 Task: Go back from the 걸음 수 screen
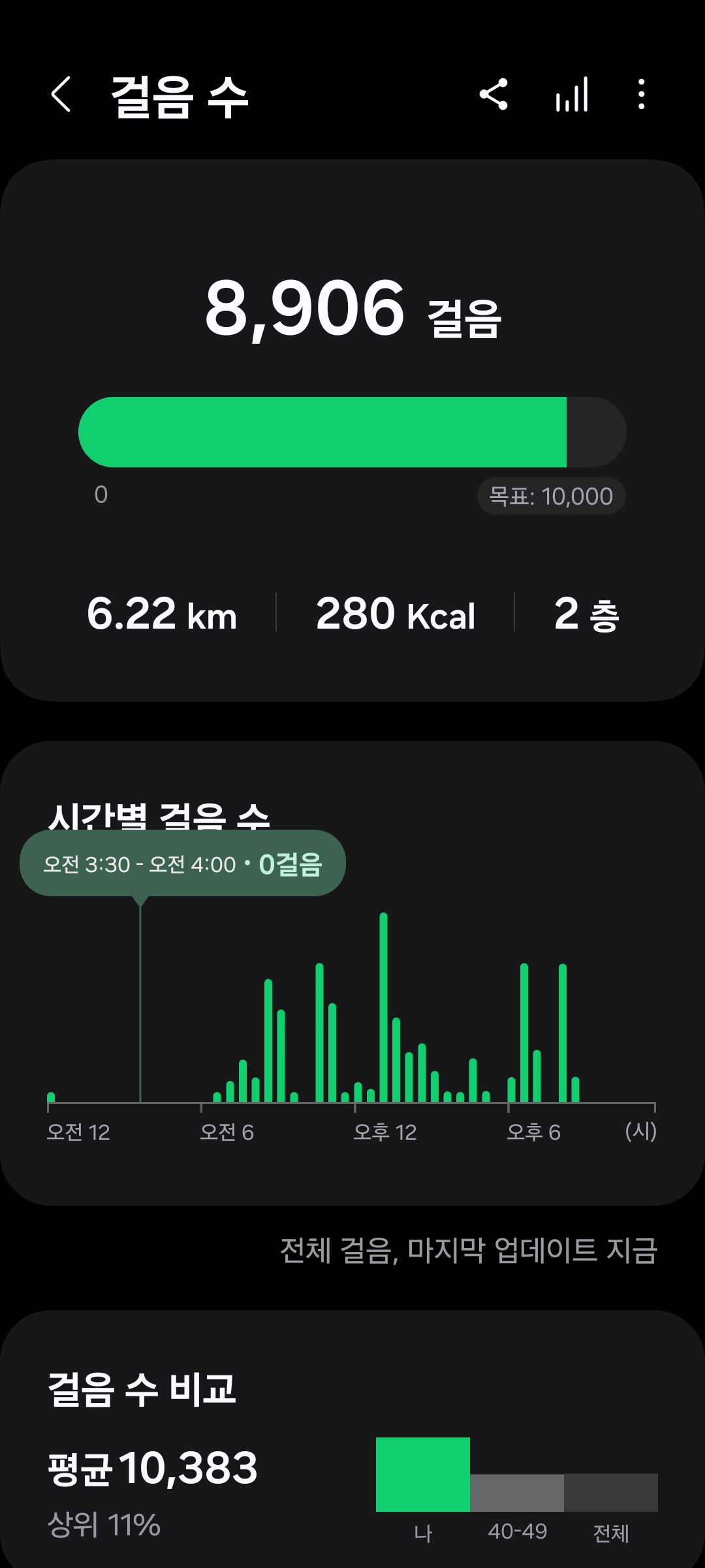point(61,95)
